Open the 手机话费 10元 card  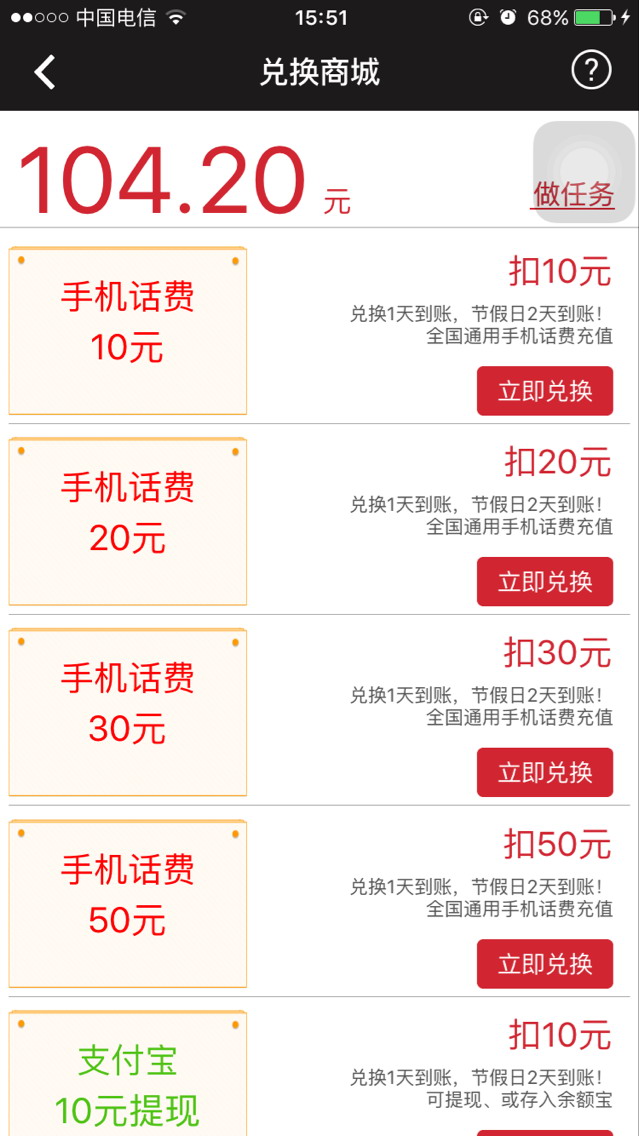coord(128,331)
